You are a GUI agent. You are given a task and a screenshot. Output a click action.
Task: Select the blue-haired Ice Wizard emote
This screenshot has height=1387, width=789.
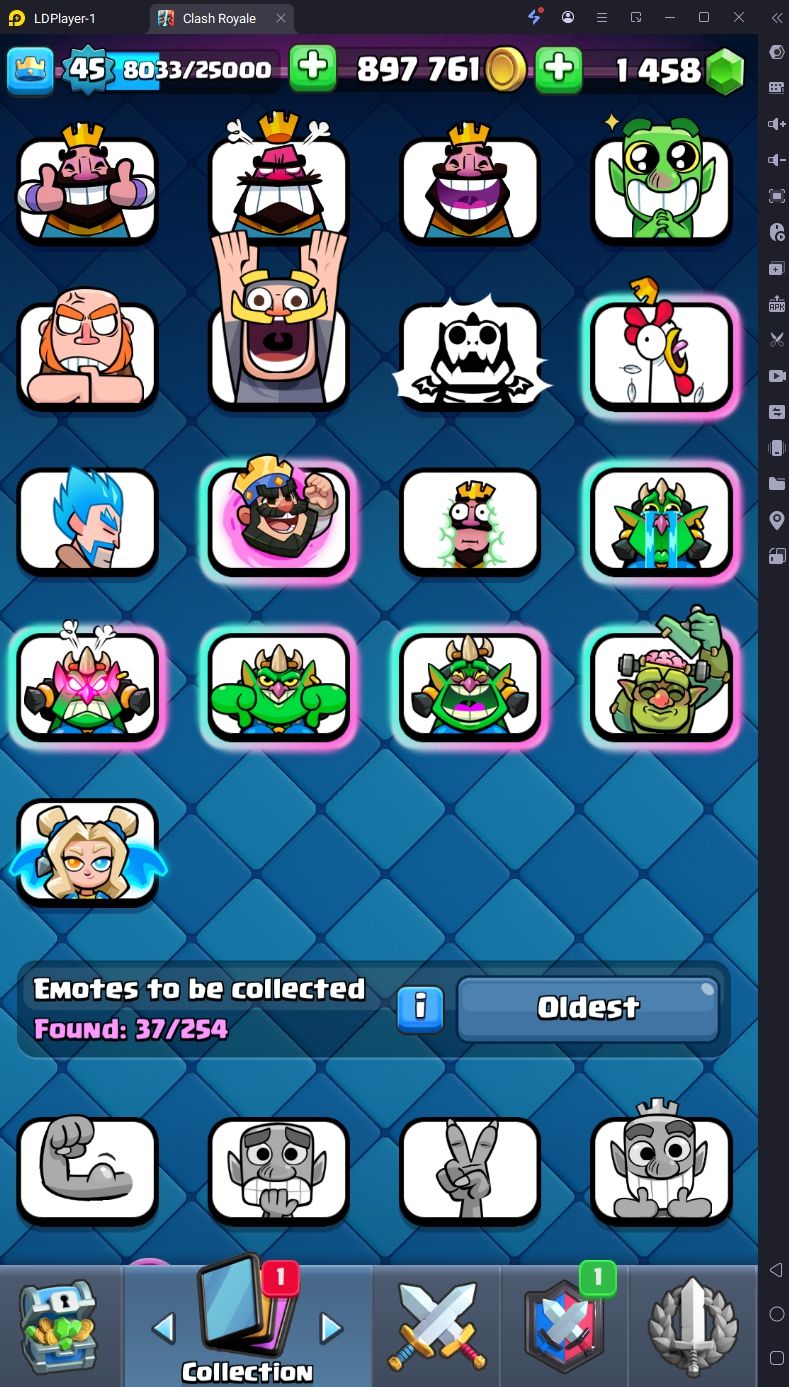click(x=87, y=520)
